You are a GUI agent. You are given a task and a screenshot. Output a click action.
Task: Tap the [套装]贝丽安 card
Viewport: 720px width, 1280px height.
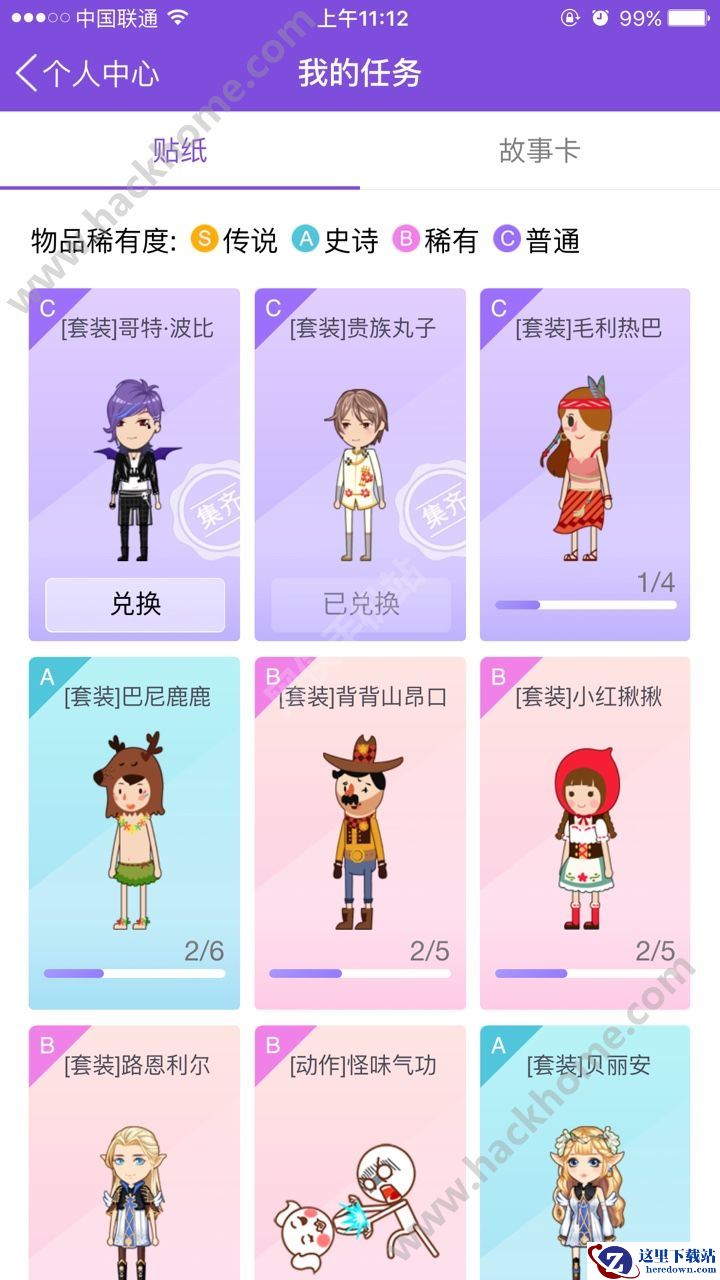584,1150
